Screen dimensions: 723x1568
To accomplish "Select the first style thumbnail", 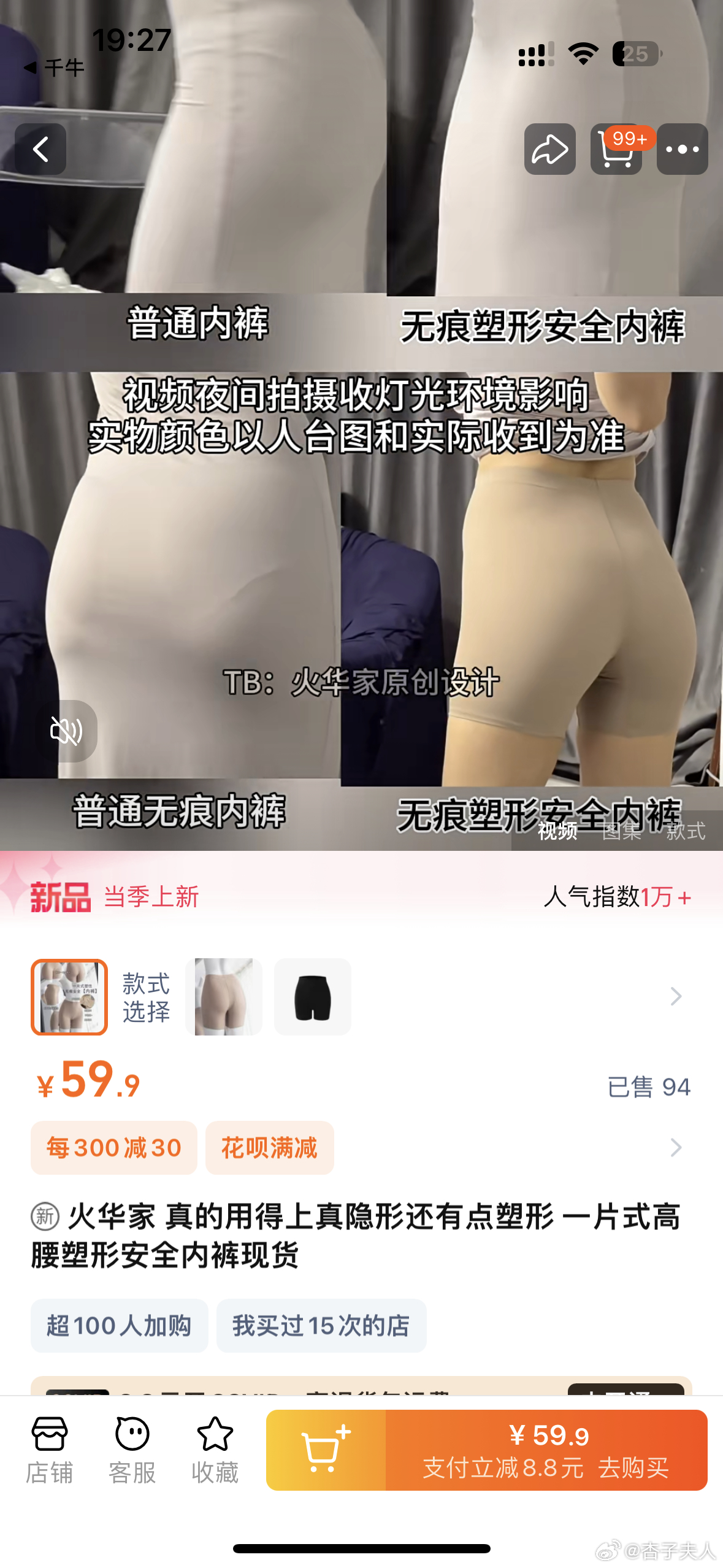I will pos(69,996).
